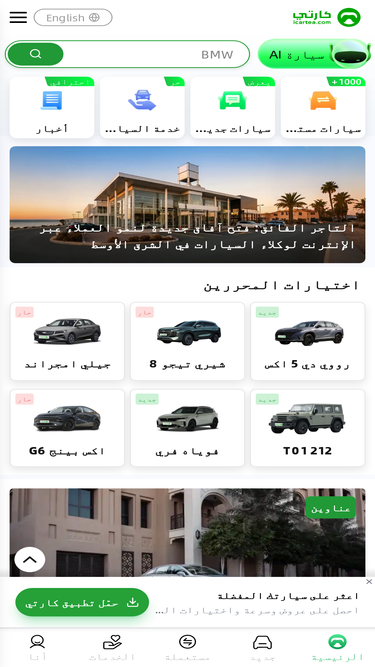
Task: Open the أخبار news shortcut
Action: pyautogui.click(x=52, y=108)
